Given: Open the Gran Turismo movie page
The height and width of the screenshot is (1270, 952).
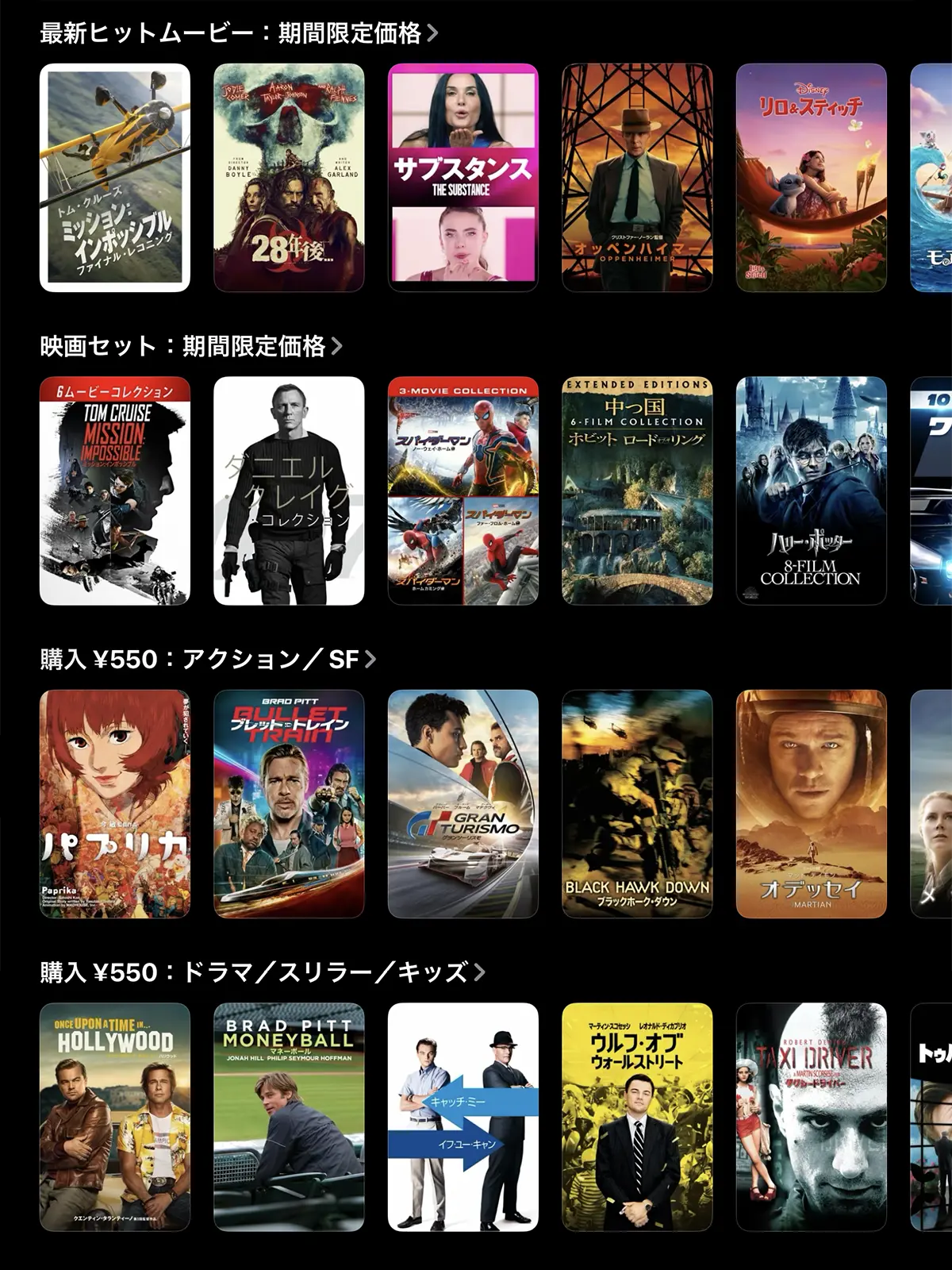Looking at the screenshot, I should point(461,806).
